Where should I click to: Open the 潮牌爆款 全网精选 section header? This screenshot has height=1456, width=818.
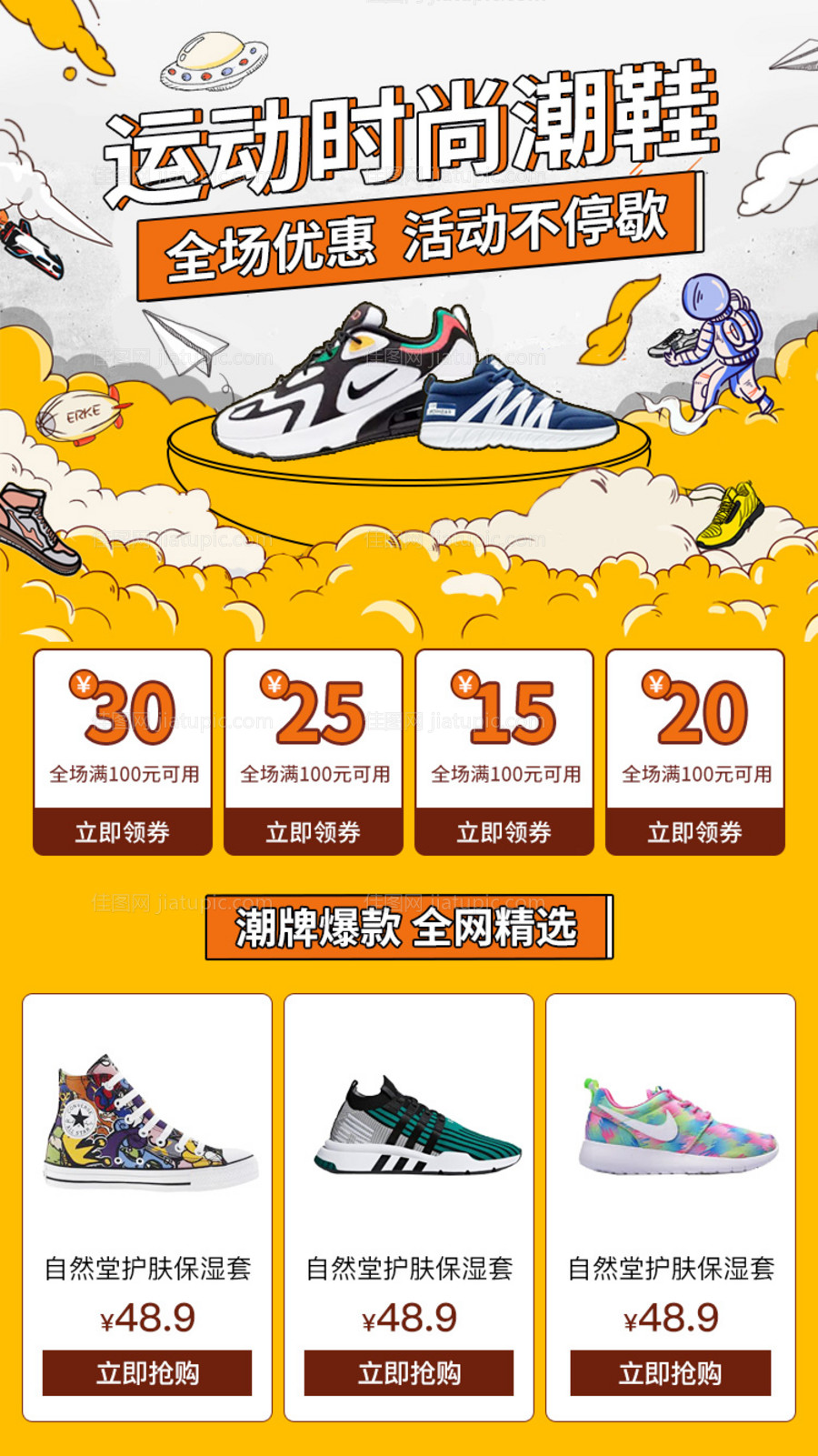pyautogui.click(x=409, y=929)
